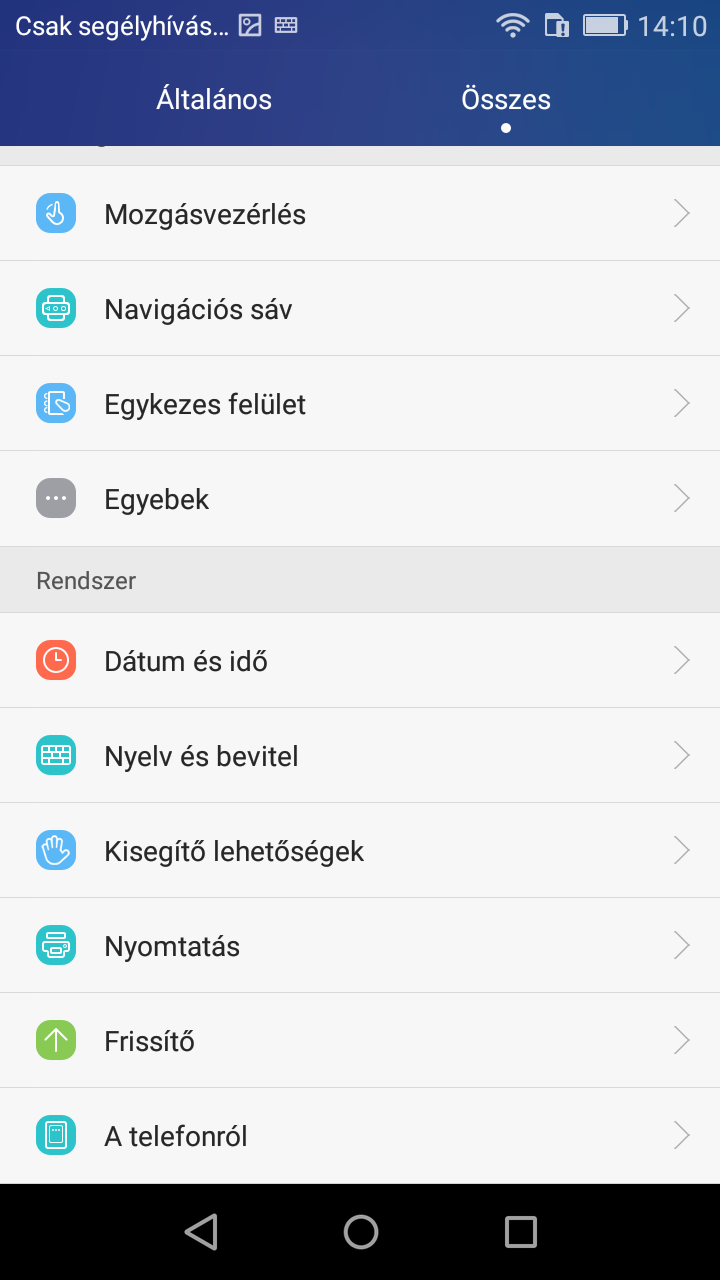720x1280 pixels.
Task: Open Mozgásvezérlés settings
Action: coord(360,214)
